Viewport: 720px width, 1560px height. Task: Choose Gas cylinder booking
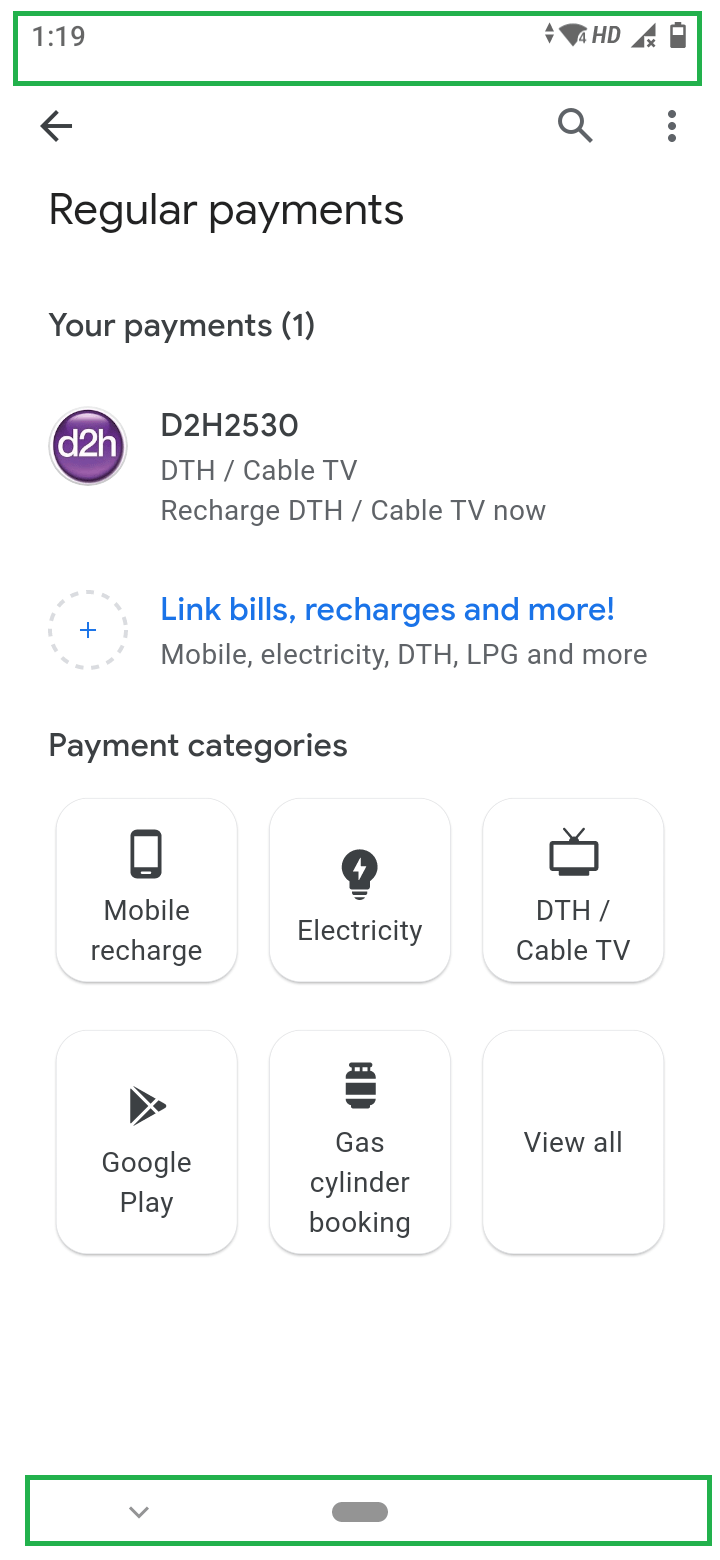click(360, 1142)
